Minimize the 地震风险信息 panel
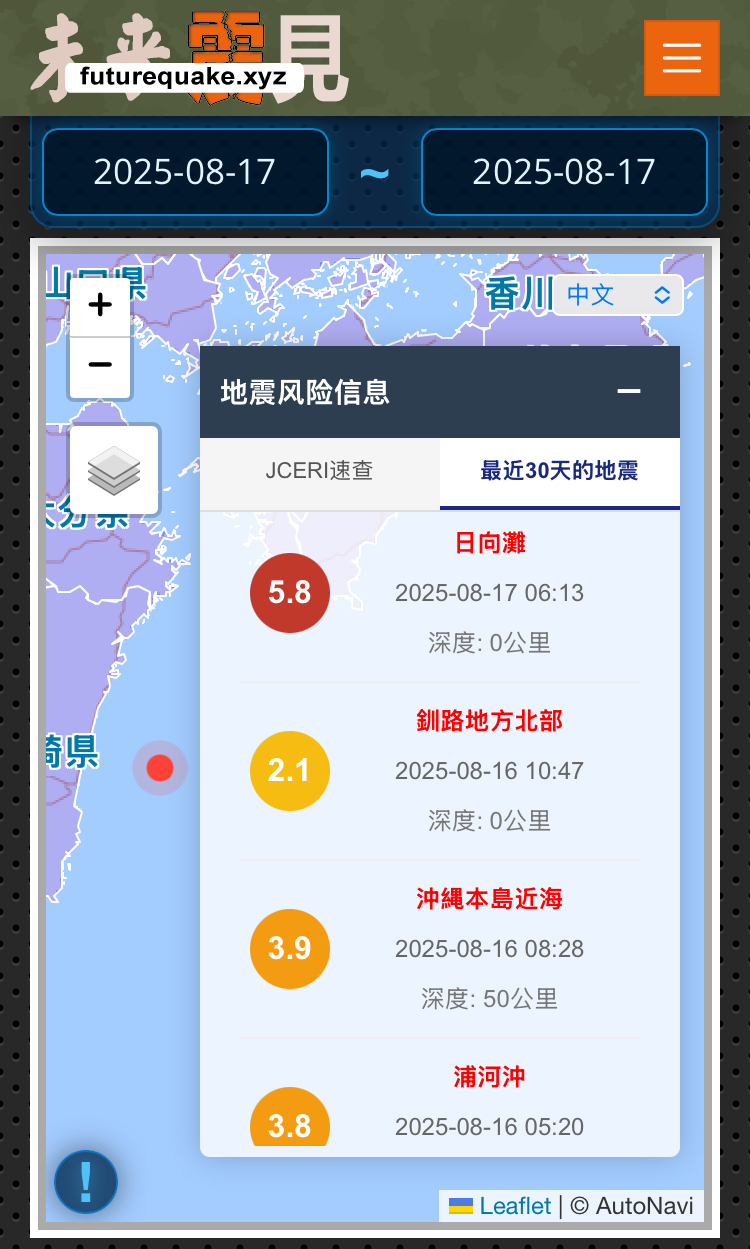The height and width of the screenshot is (1249, 750). pos(628,391)
